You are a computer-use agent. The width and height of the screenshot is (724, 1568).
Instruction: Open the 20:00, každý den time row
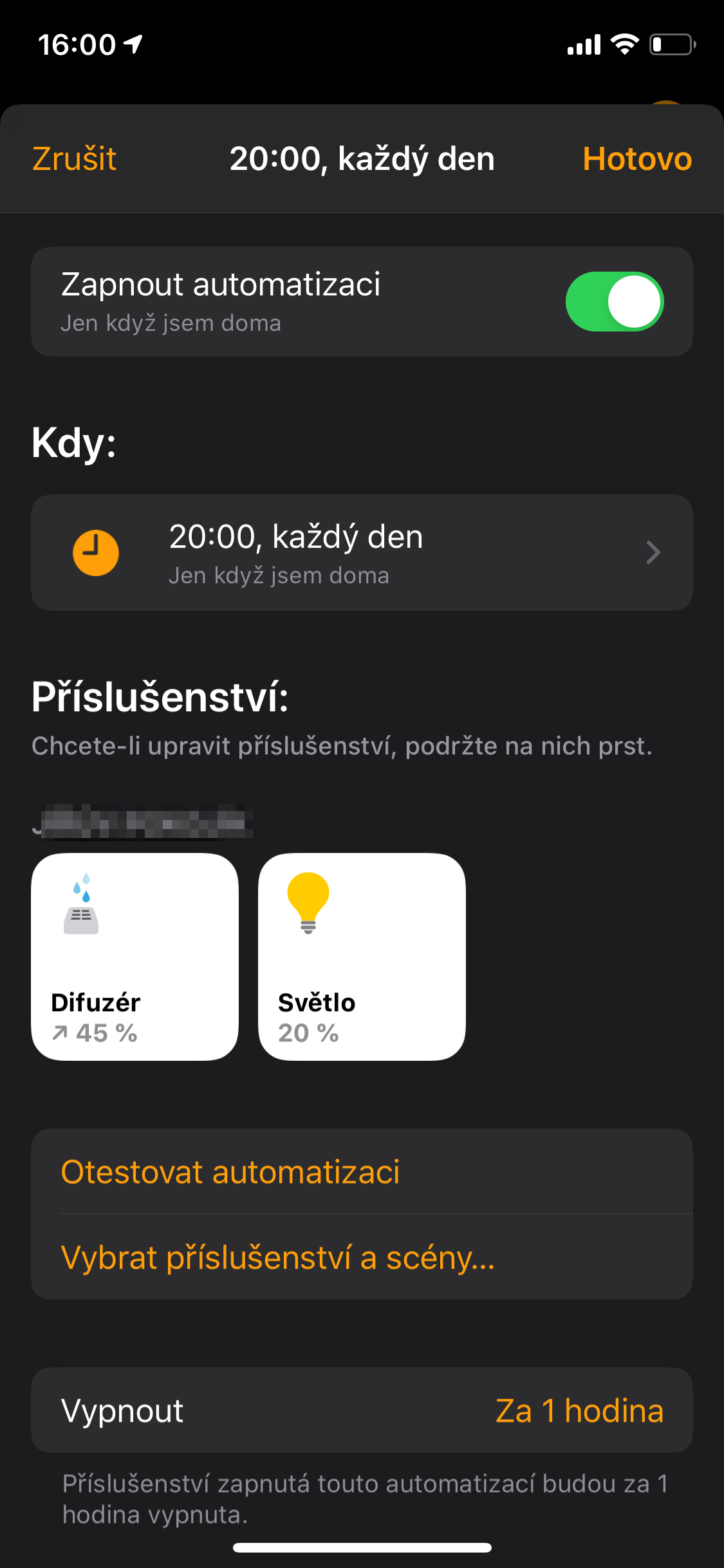[362, 553]
